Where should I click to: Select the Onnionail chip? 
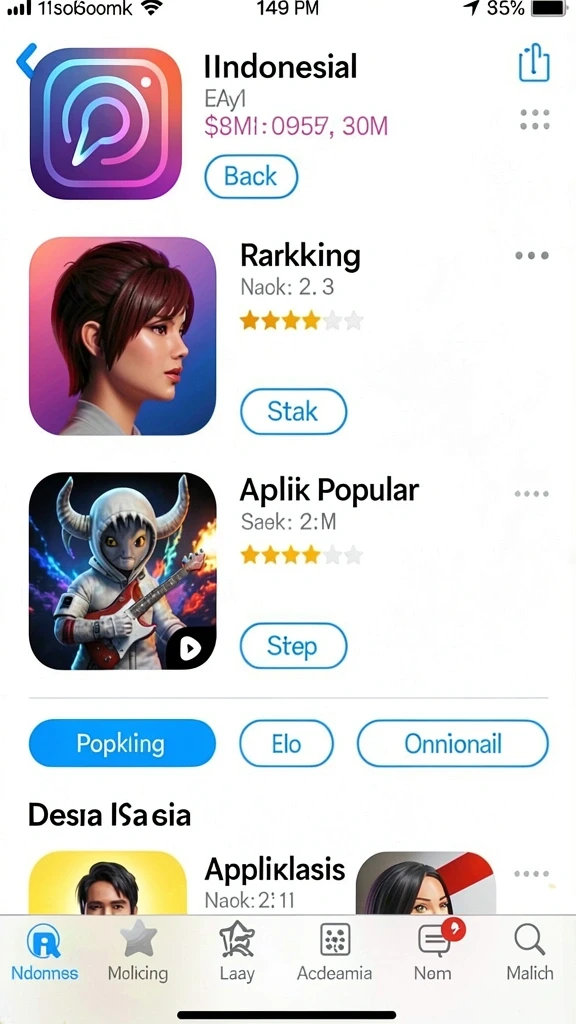coord(453,743)
